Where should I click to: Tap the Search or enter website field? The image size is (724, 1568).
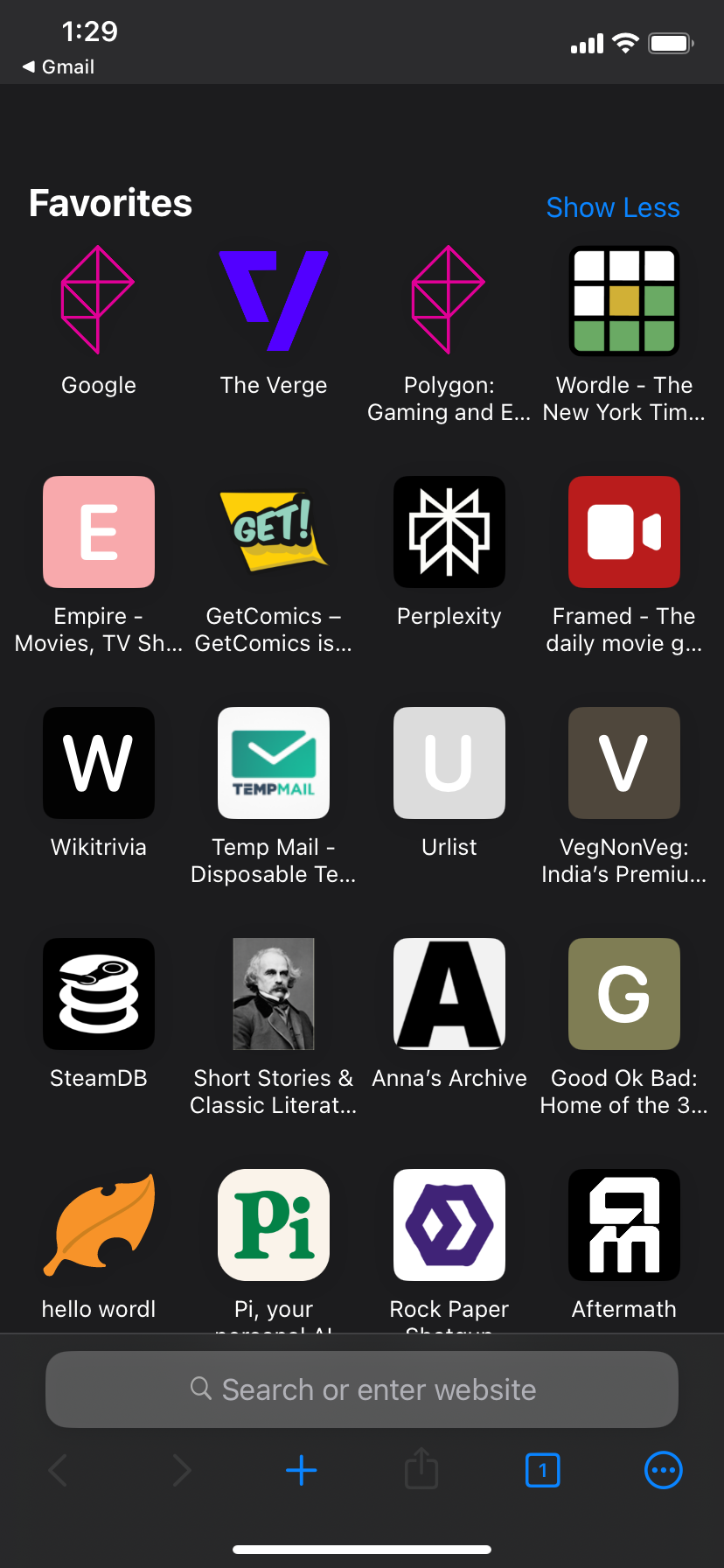(x=362, y=1389)
